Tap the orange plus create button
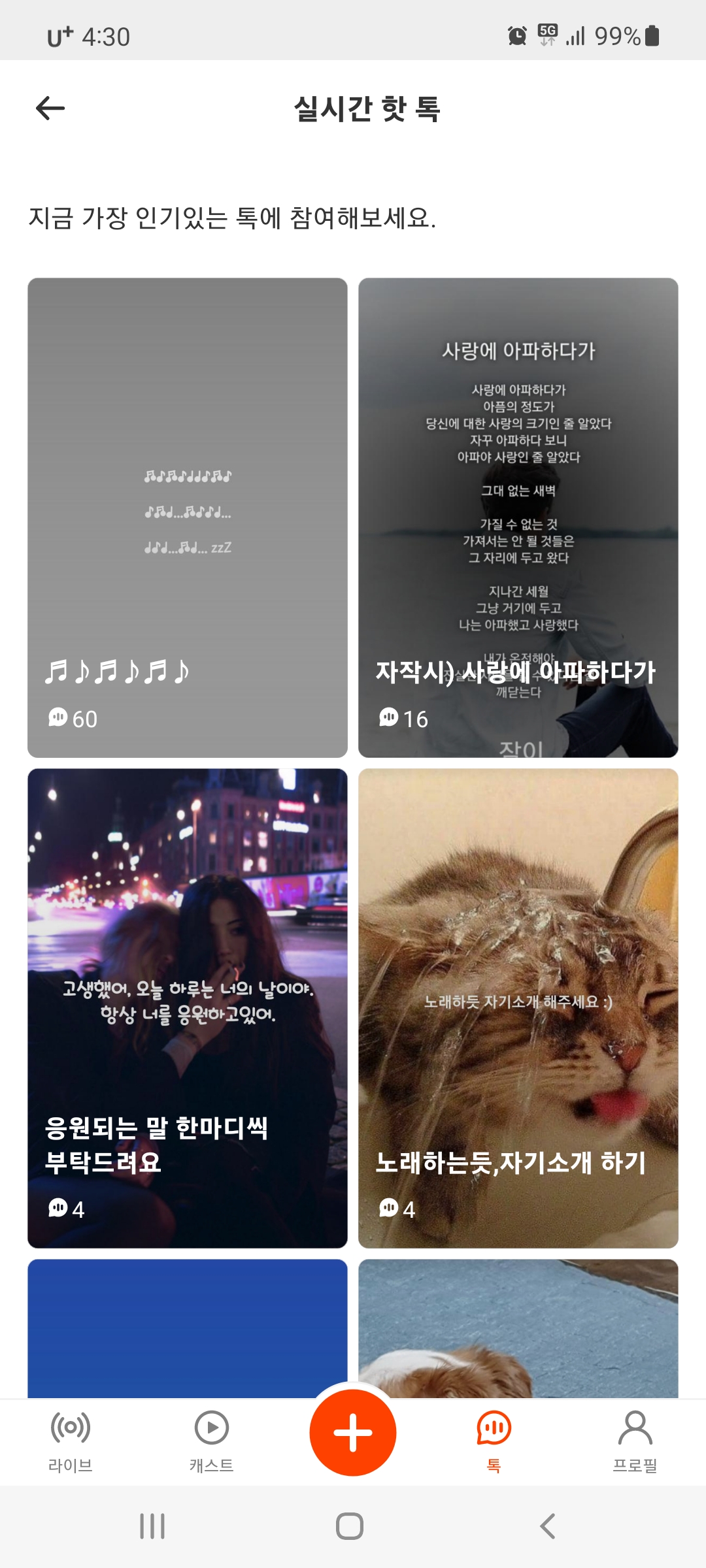 [353, 1432]
